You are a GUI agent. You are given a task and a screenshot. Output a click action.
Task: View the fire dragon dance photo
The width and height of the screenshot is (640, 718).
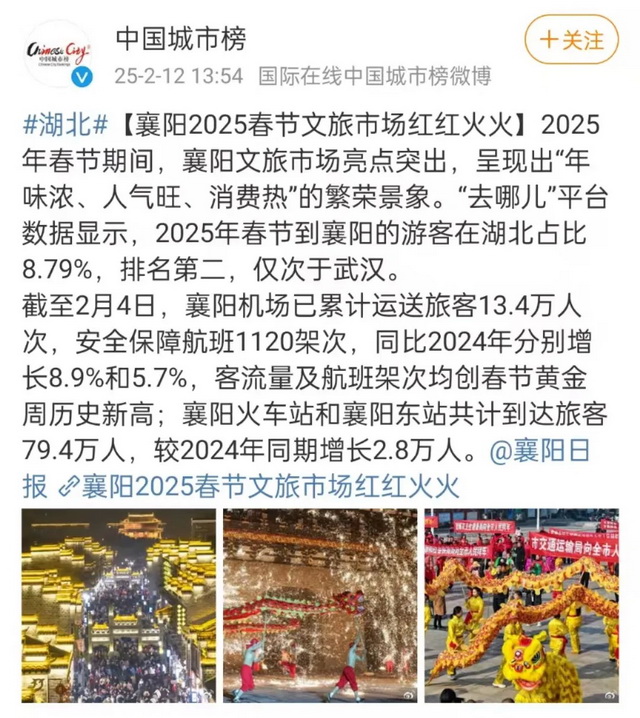(x=319, y=606)
